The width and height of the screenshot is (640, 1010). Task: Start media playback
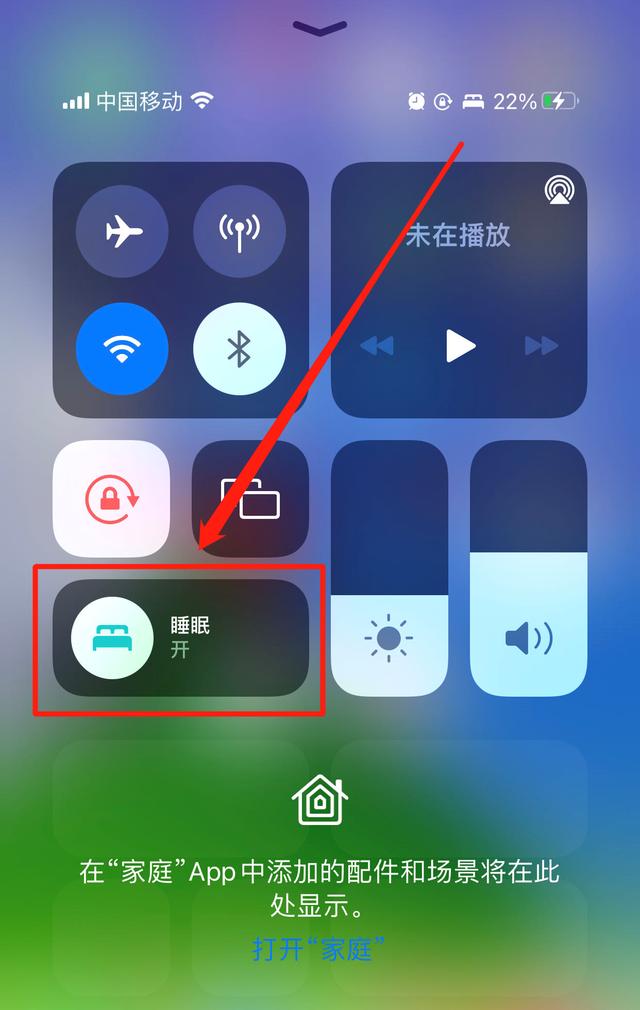coord(459,346)
